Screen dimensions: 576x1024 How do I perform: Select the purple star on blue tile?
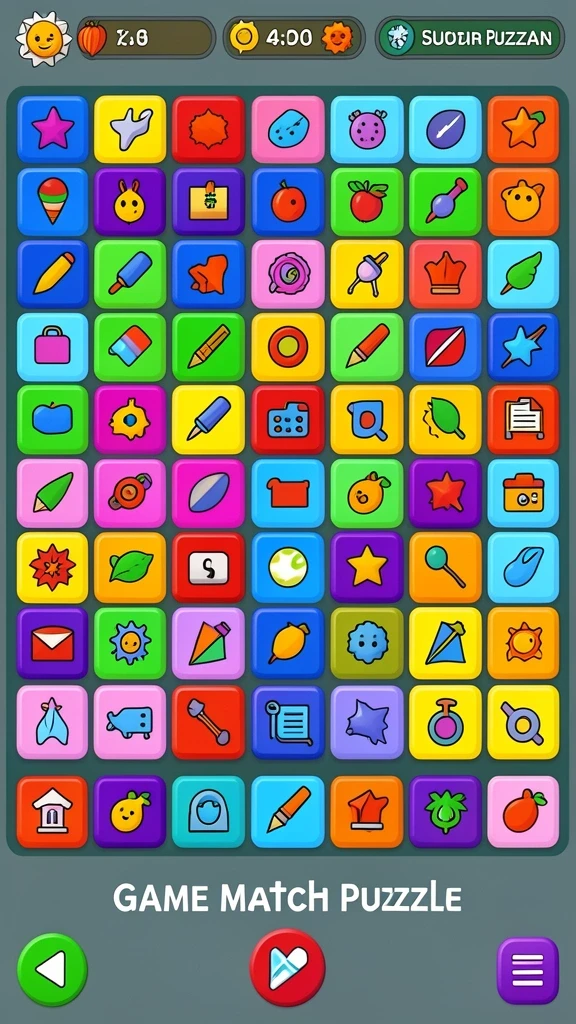click(x=52, y=129)
